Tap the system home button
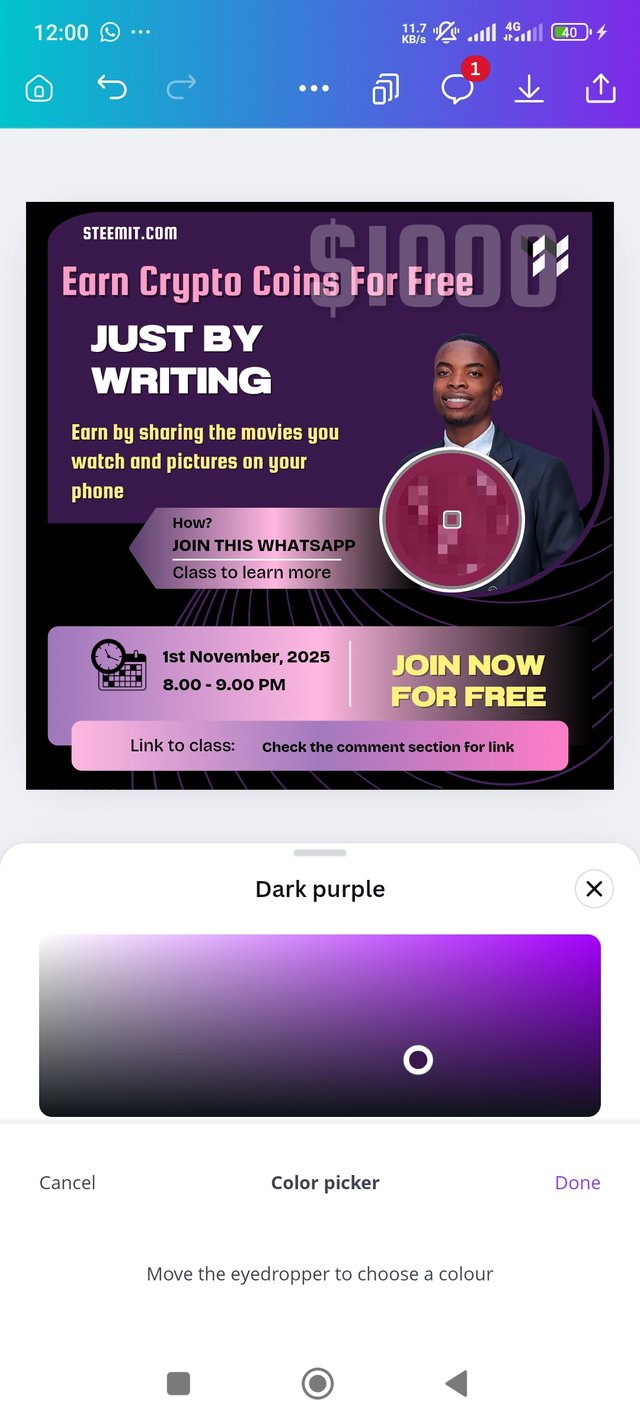 click(318, 1383)
